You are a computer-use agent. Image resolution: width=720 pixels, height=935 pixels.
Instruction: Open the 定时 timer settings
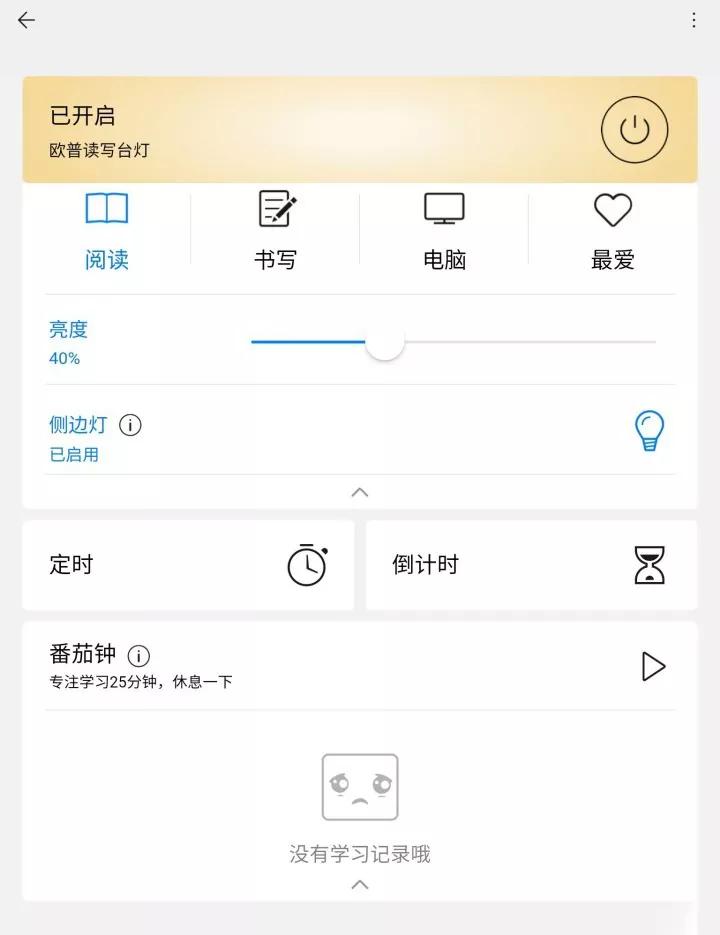(x=188, y=565)
